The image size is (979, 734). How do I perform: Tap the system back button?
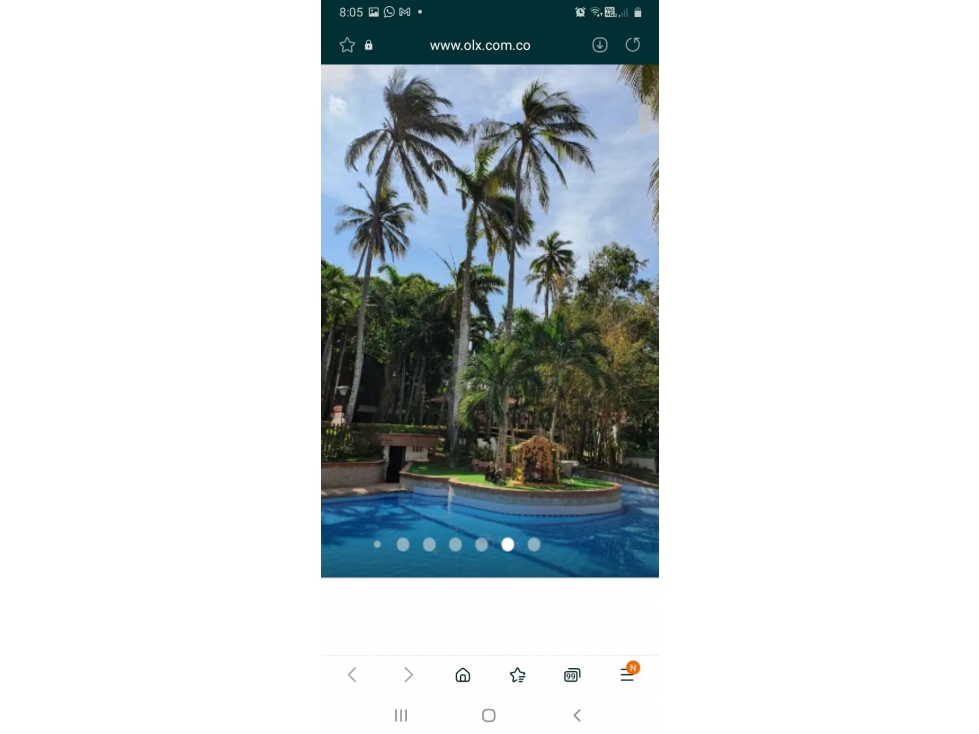[577, 715]
